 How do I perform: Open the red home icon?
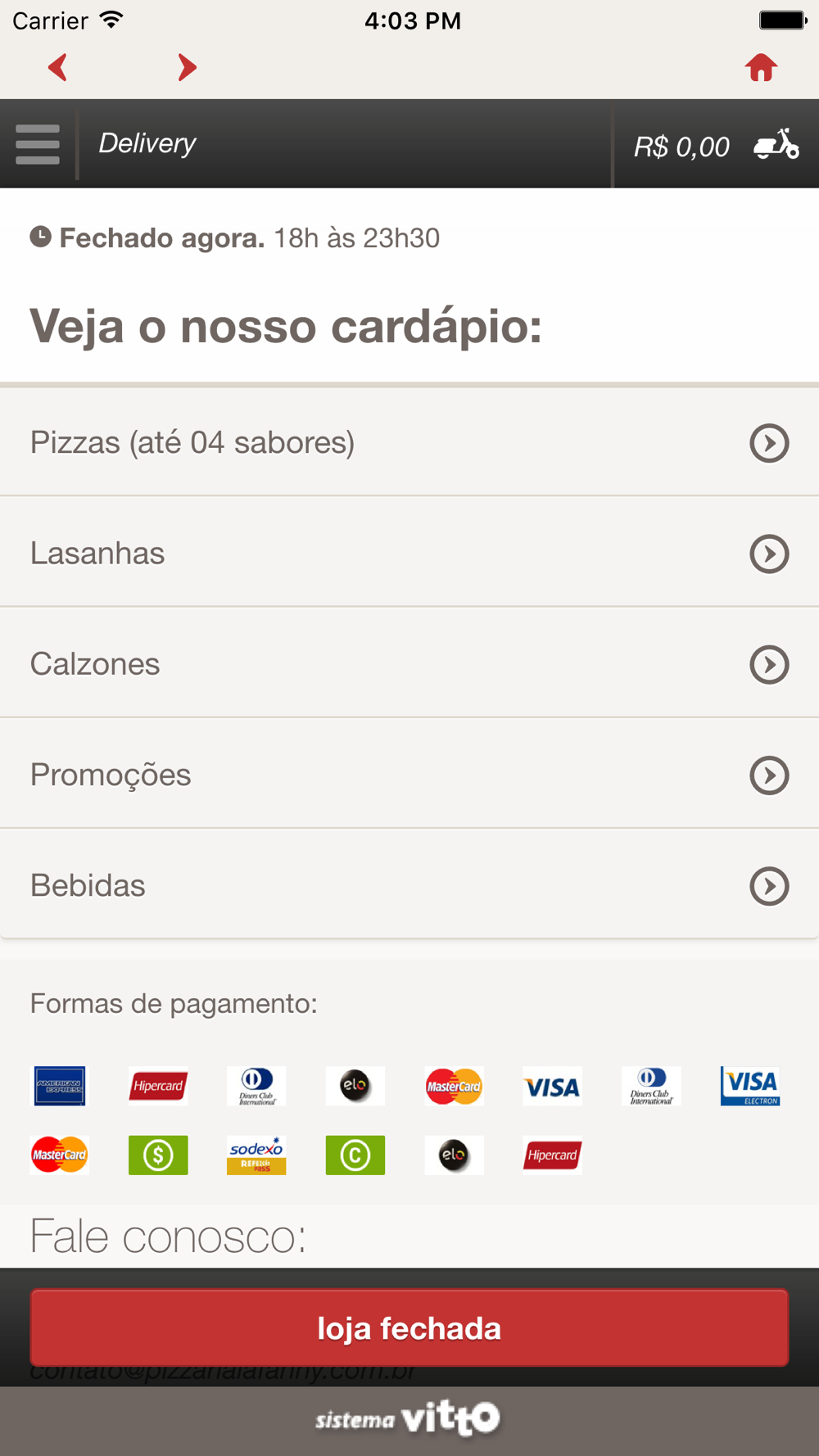(761, 67)
